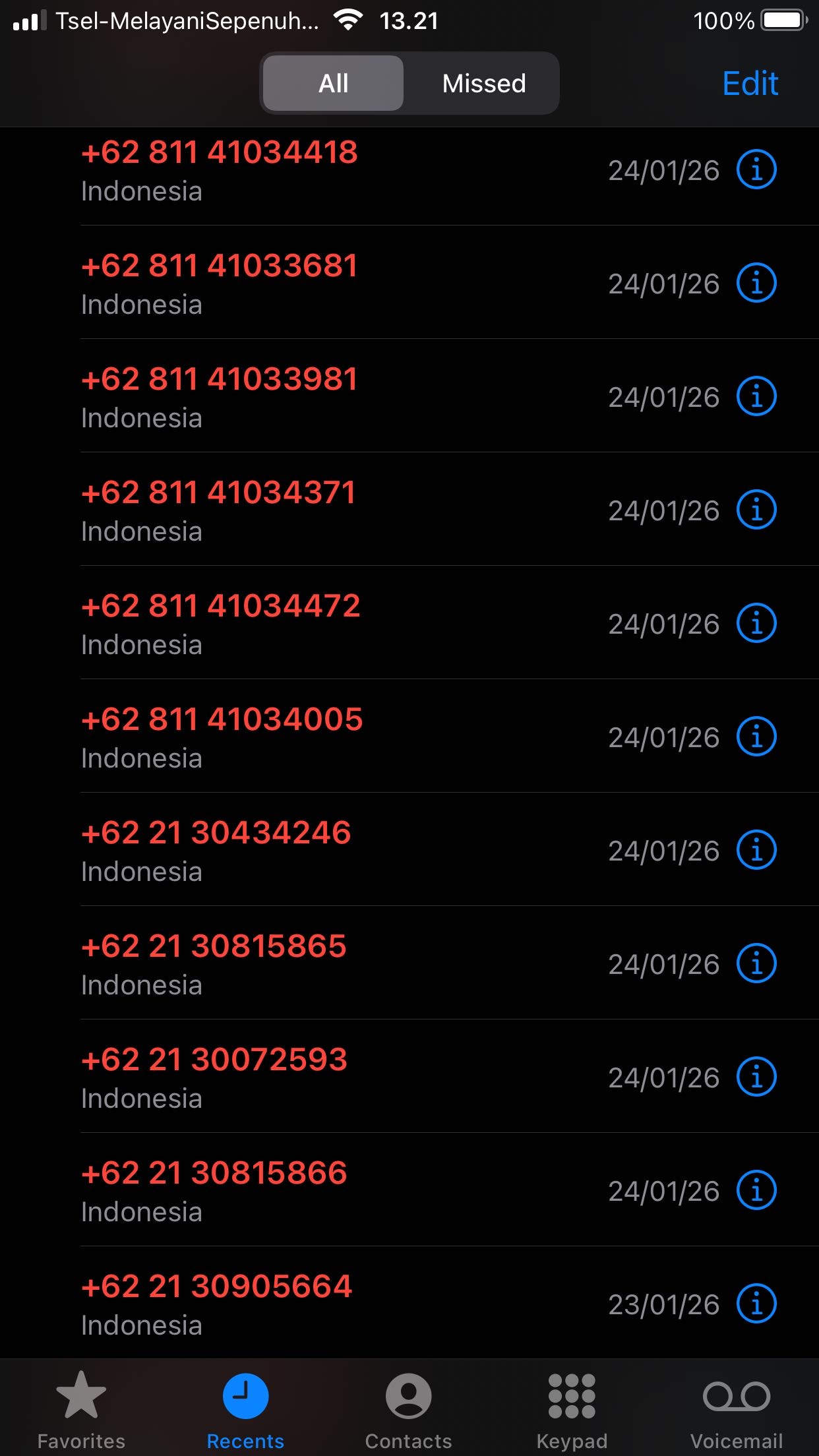Open info for +62 811 41034418
Image resolution: width=819 pixels, height=1456 pixels.
click(756, 170)
